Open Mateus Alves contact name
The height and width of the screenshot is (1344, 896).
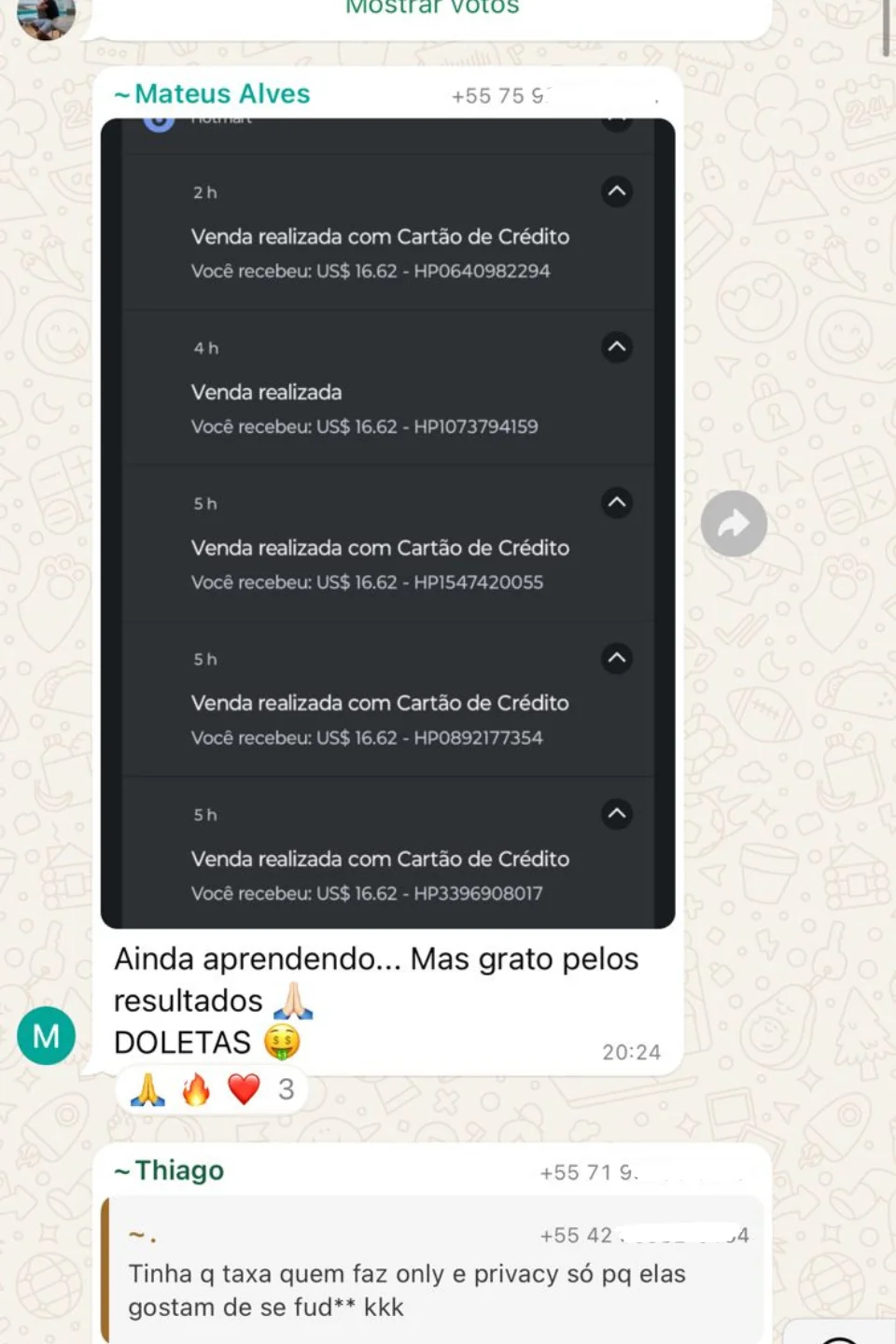coord(221,94)
